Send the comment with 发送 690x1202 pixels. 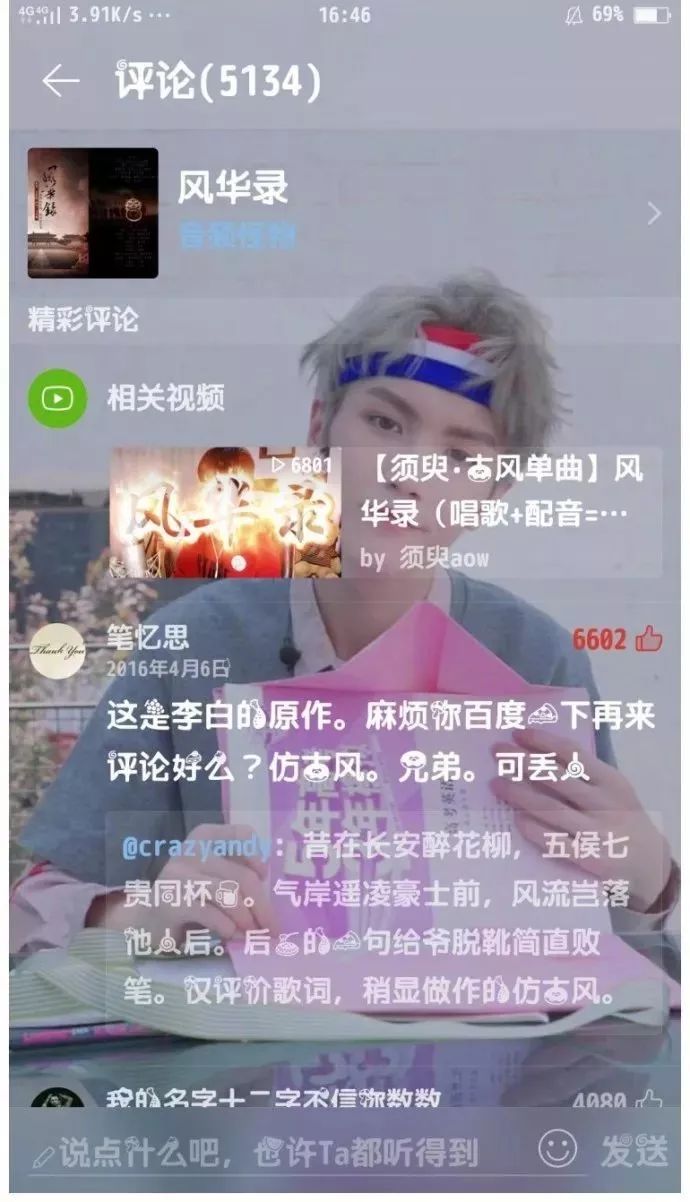(x=635, y=1150)
